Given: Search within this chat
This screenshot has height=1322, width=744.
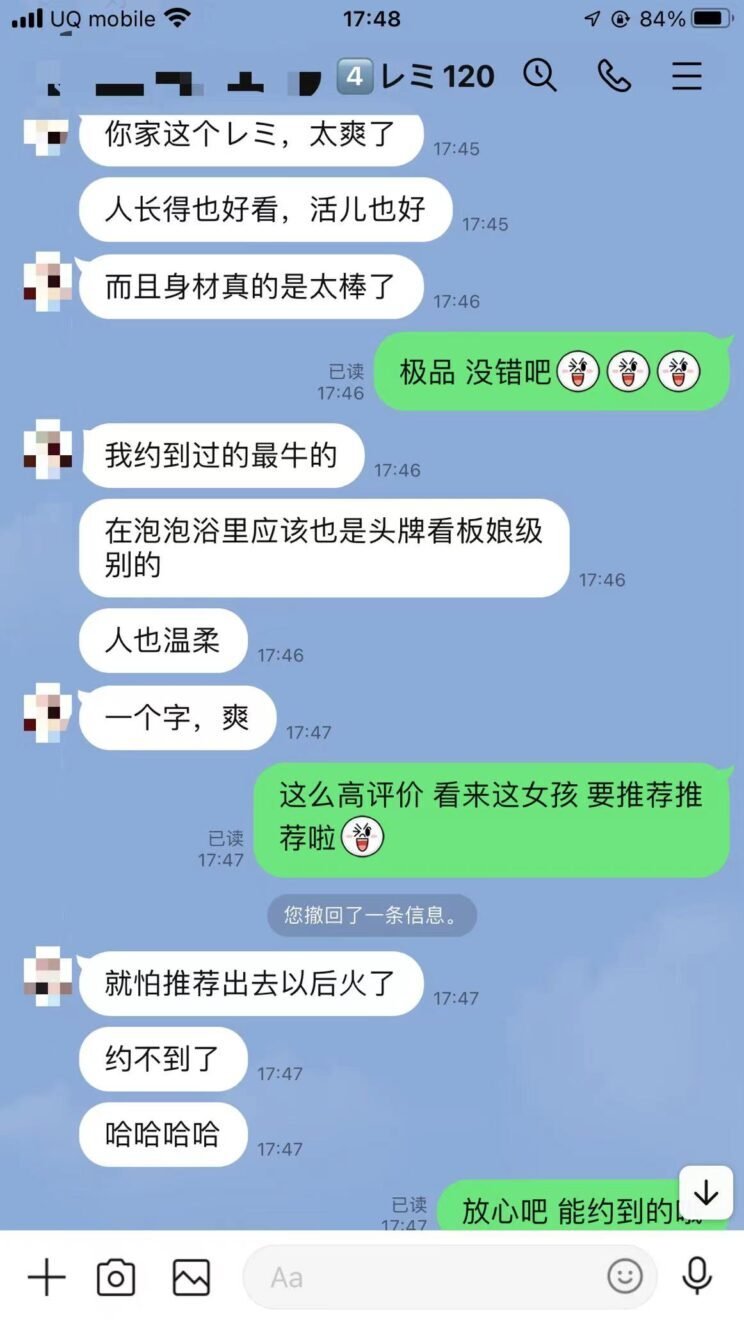Looking at the screenshot, I should (540, 76).
